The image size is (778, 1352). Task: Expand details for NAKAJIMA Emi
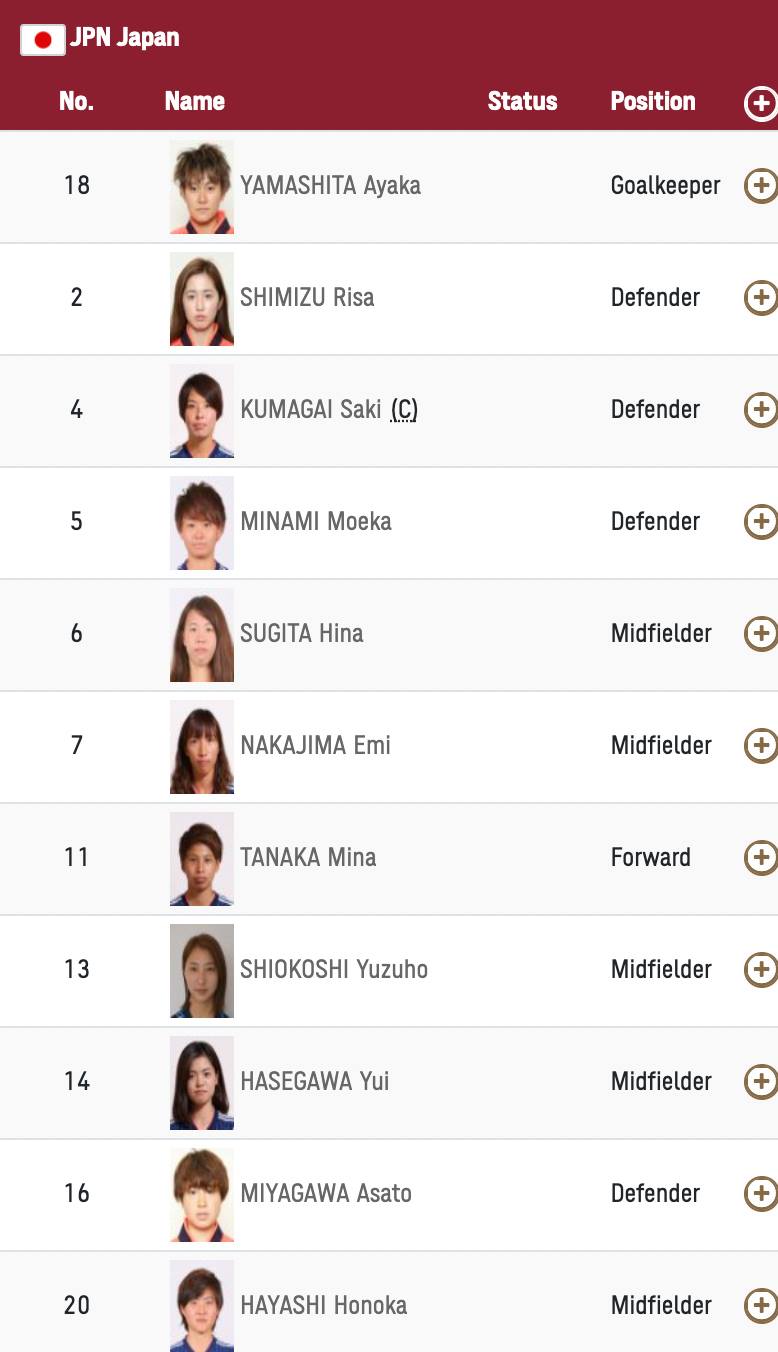click(761, 745)
